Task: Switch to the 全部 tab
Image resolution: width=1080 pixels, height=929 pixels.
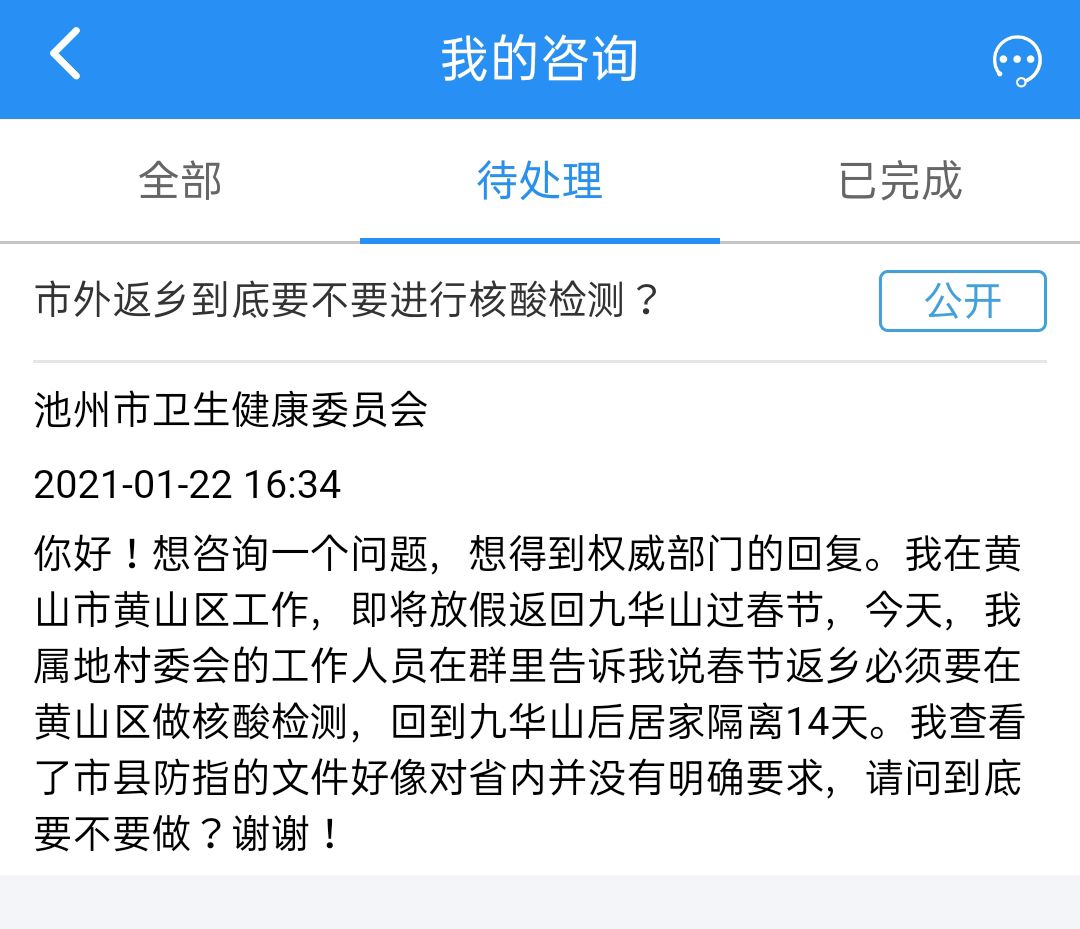Action: pyautogui.click(x=180, y=181)
